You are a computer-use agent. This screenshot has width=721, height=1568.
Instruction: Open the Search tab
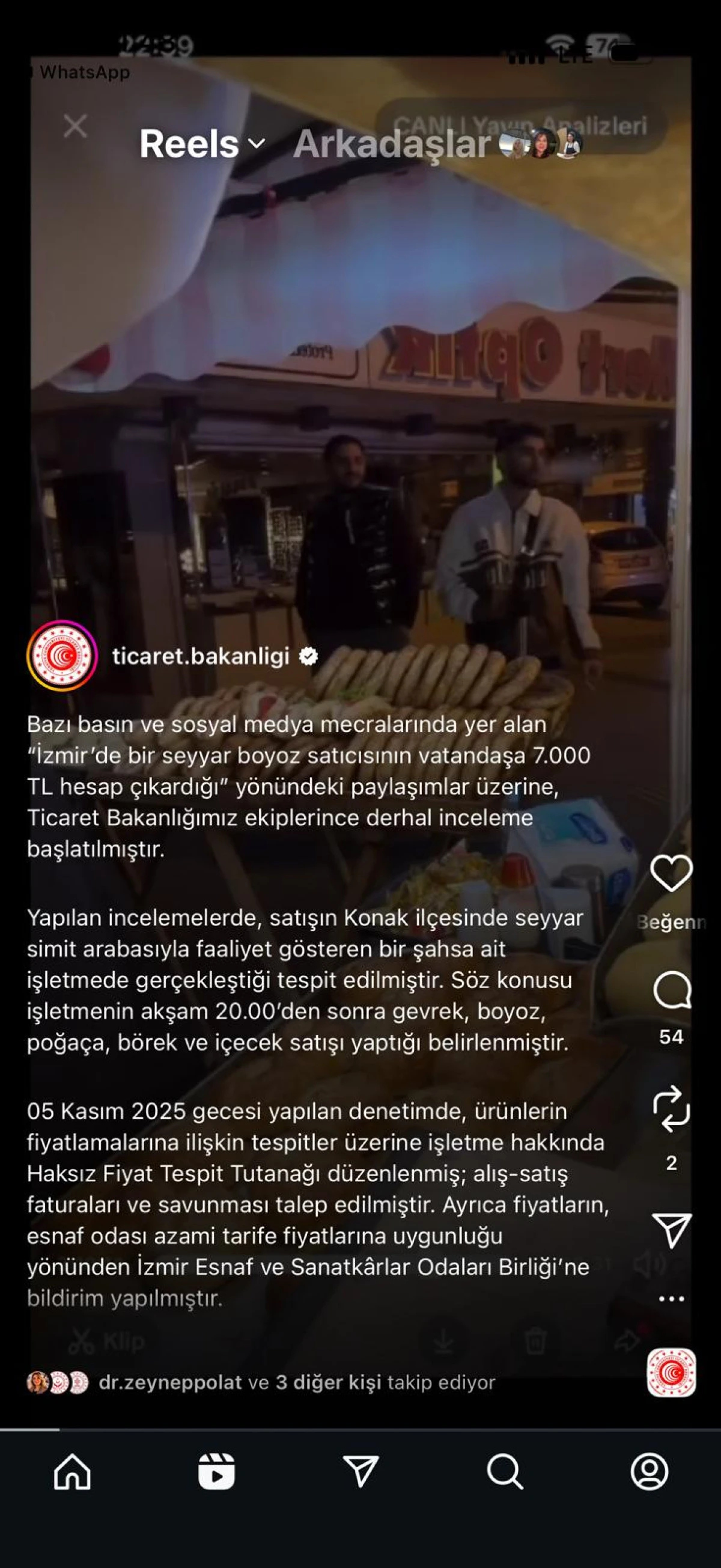tap(505, 1472)
